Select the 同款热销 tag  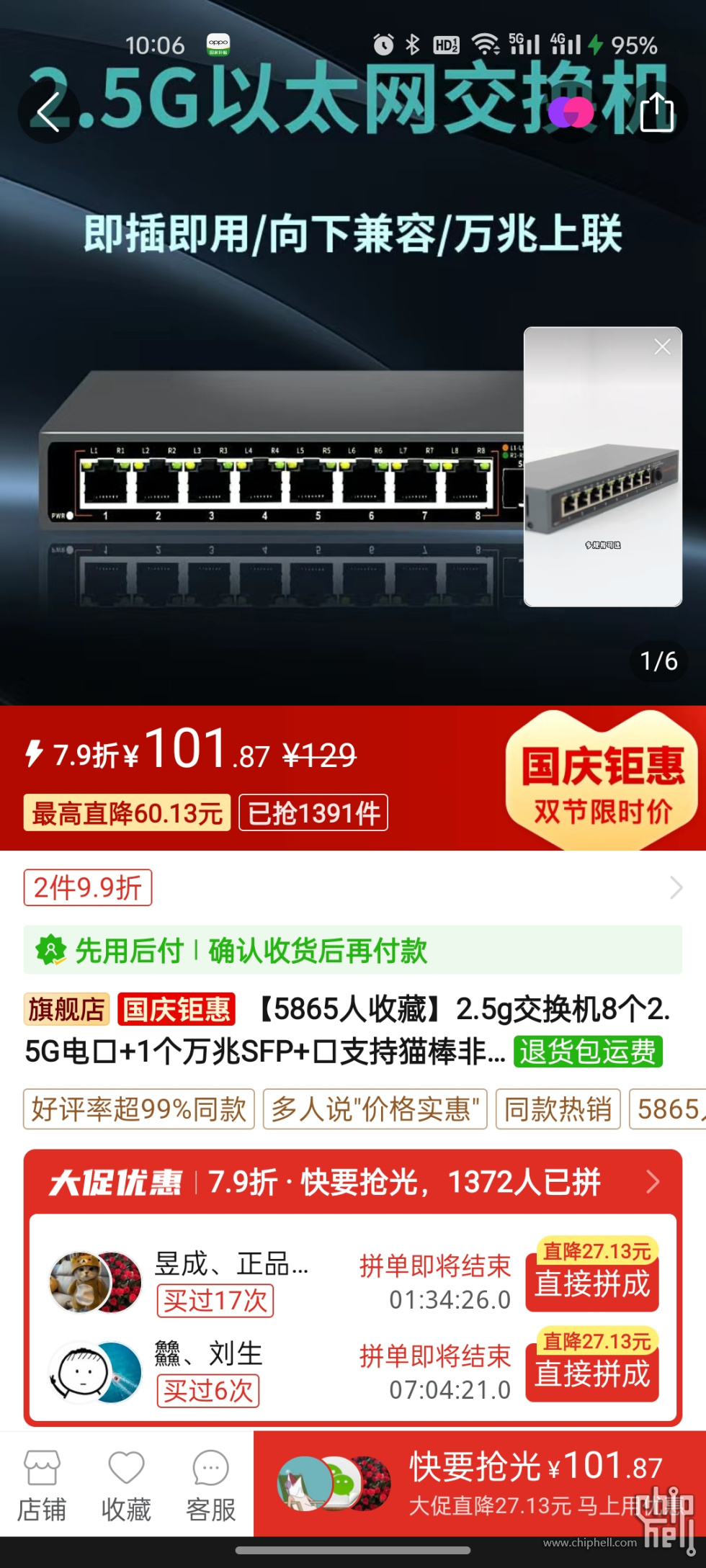[x=558, y=1109]
